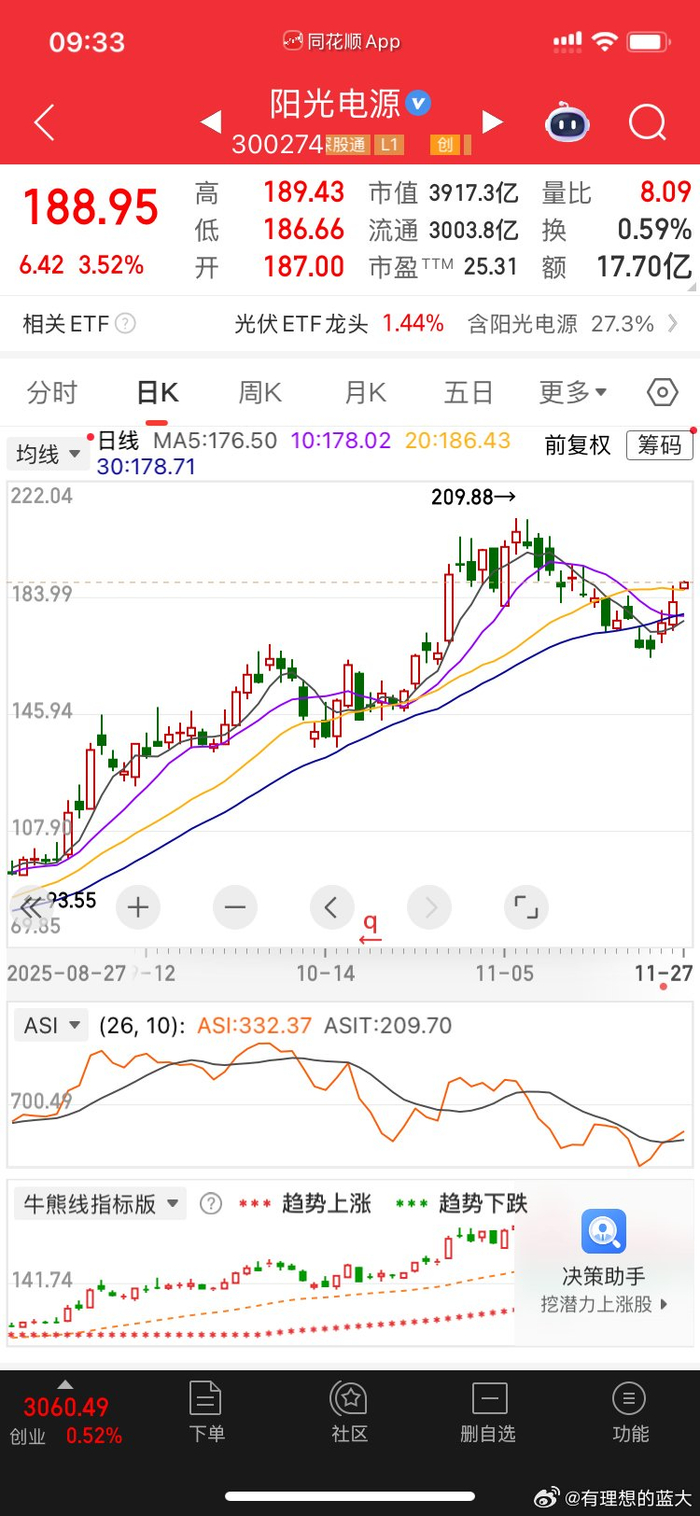Switch to the 分时 chart tab
This screenshot has width=700, height=1516.
tap(52, 393)
